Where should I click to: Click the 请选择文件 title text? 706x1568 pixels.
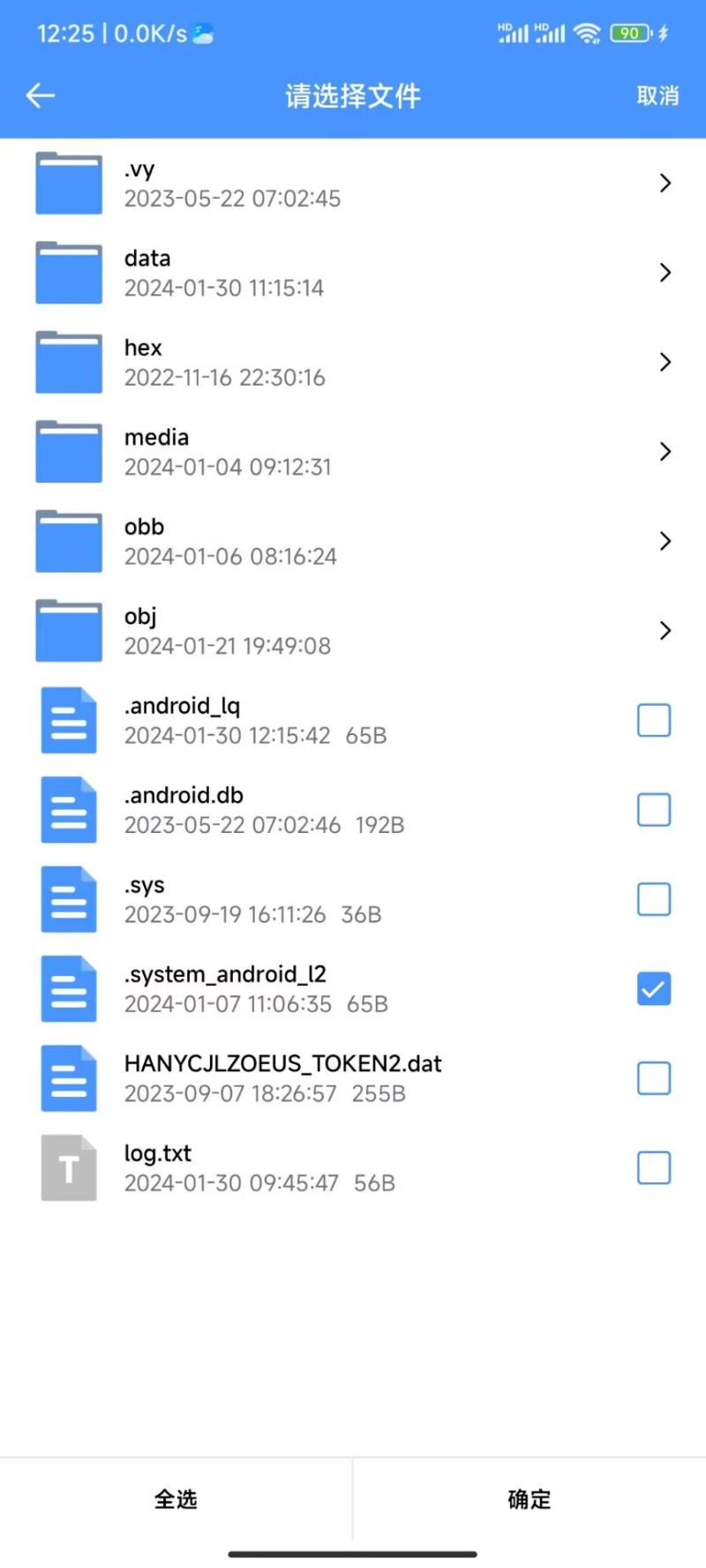click(352, 95)
